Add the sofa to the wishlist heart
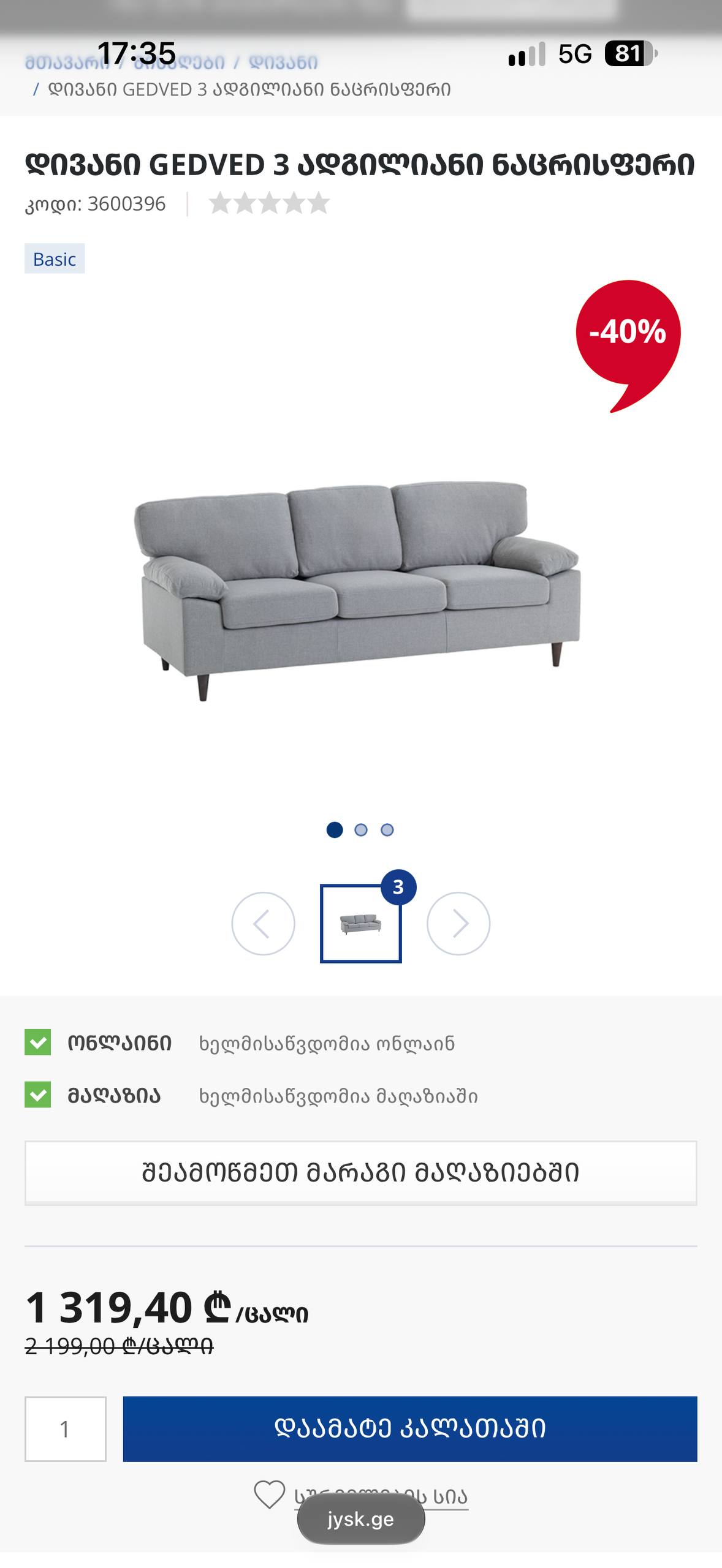Viewport: 722px width, 1568px height. click(270, 1495)
